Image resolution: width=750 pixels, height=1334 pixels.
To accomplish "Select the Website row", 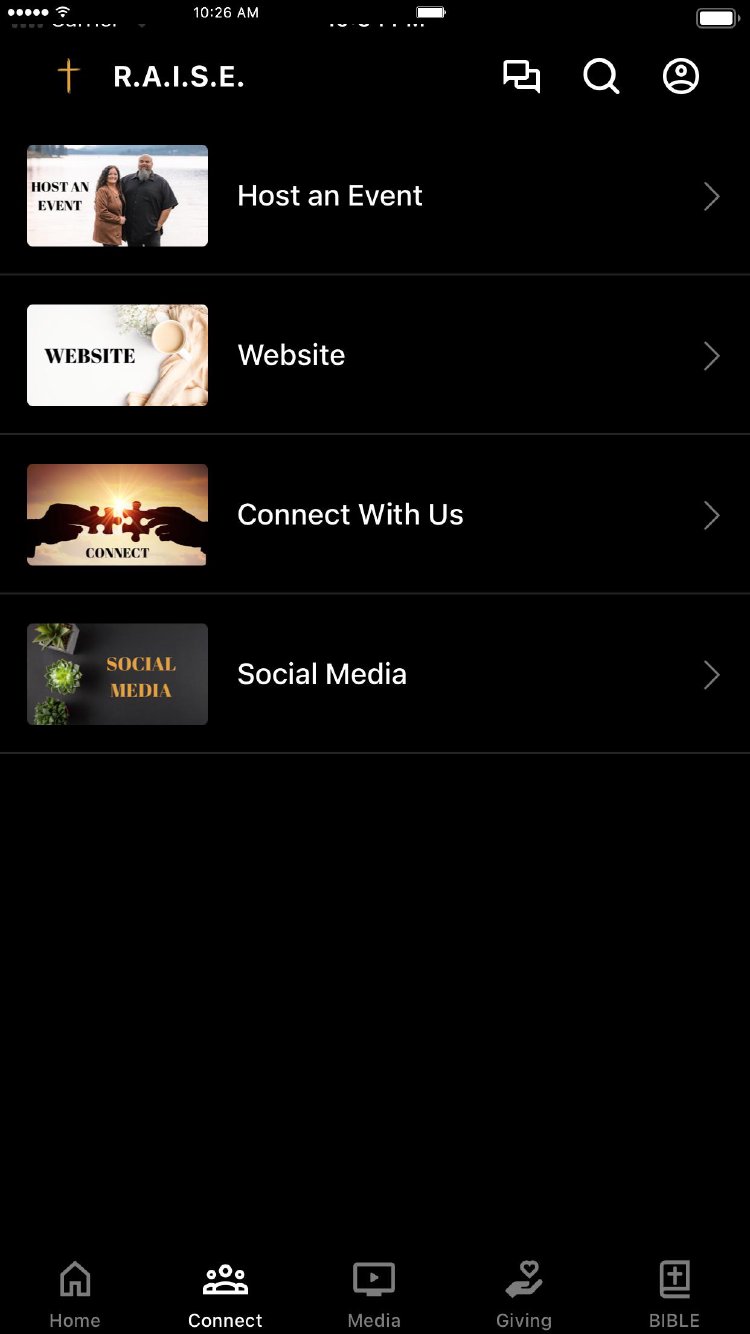I will 375,355.
